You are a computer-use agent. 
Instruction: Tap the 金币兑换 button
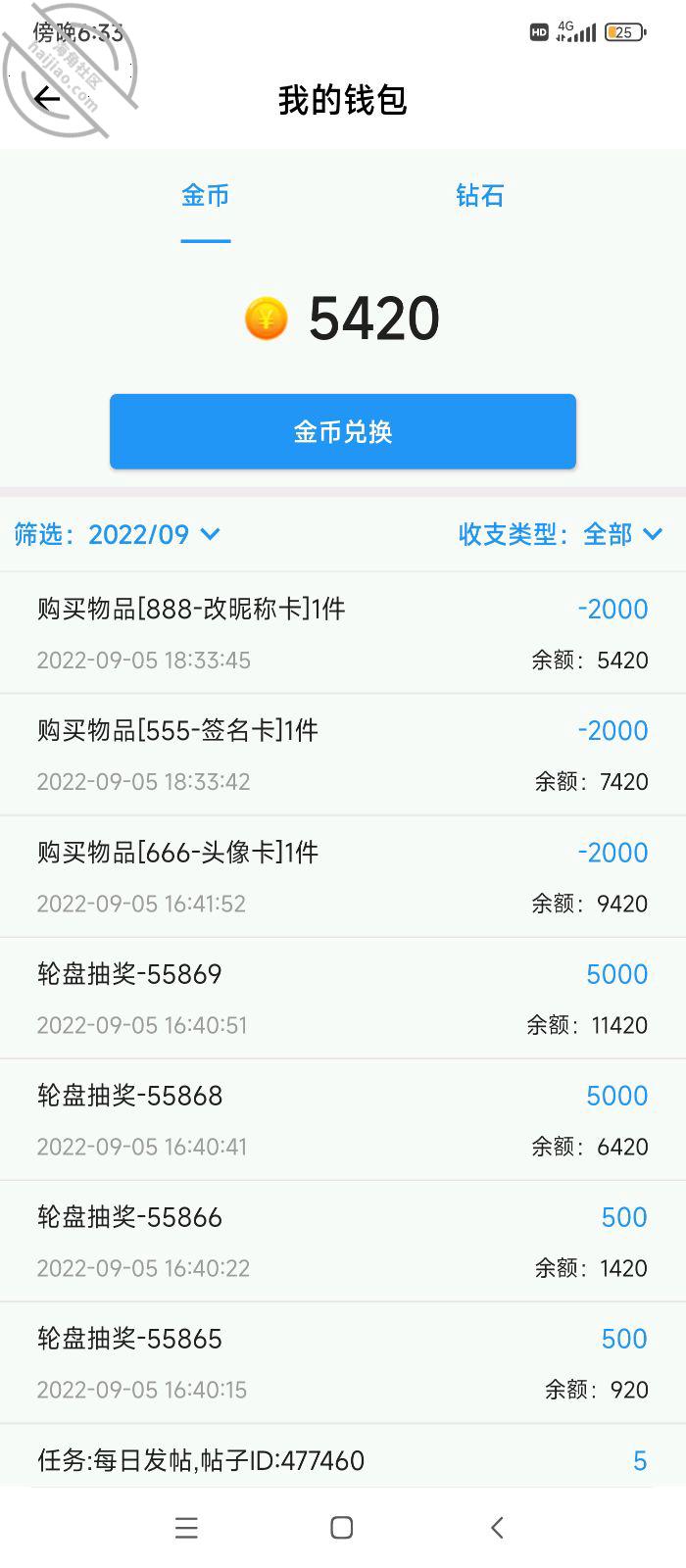(x=342, y=431)
